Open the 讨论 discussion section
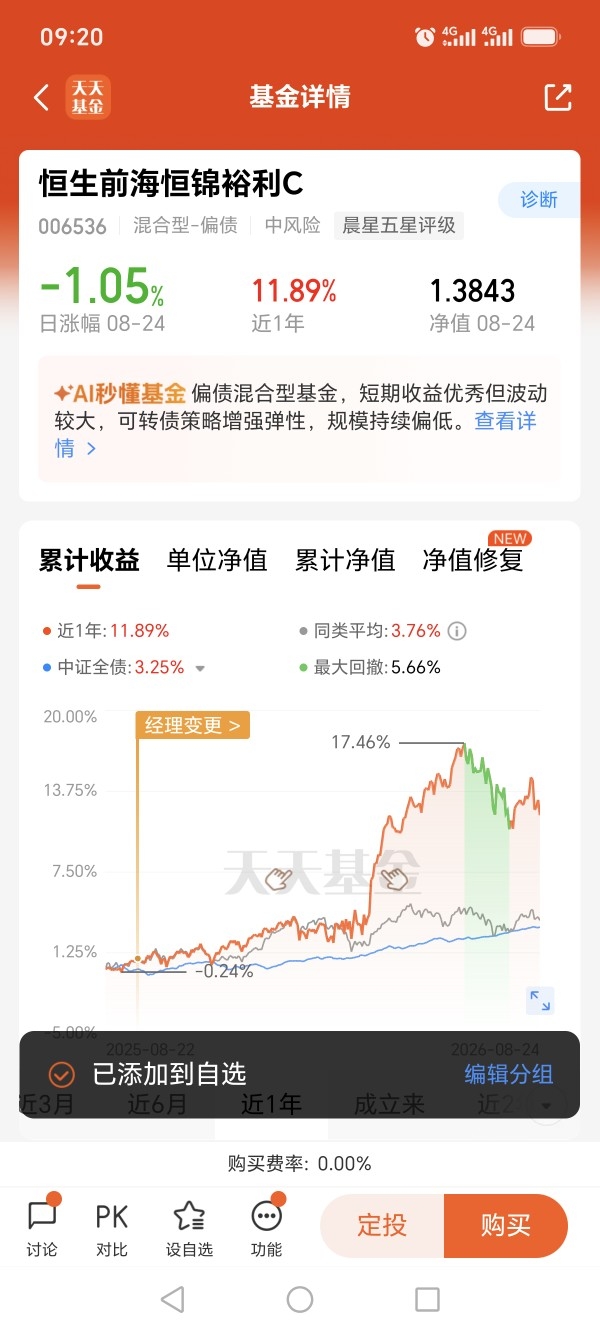The image size is (600, 1332). click(42, 1227)
